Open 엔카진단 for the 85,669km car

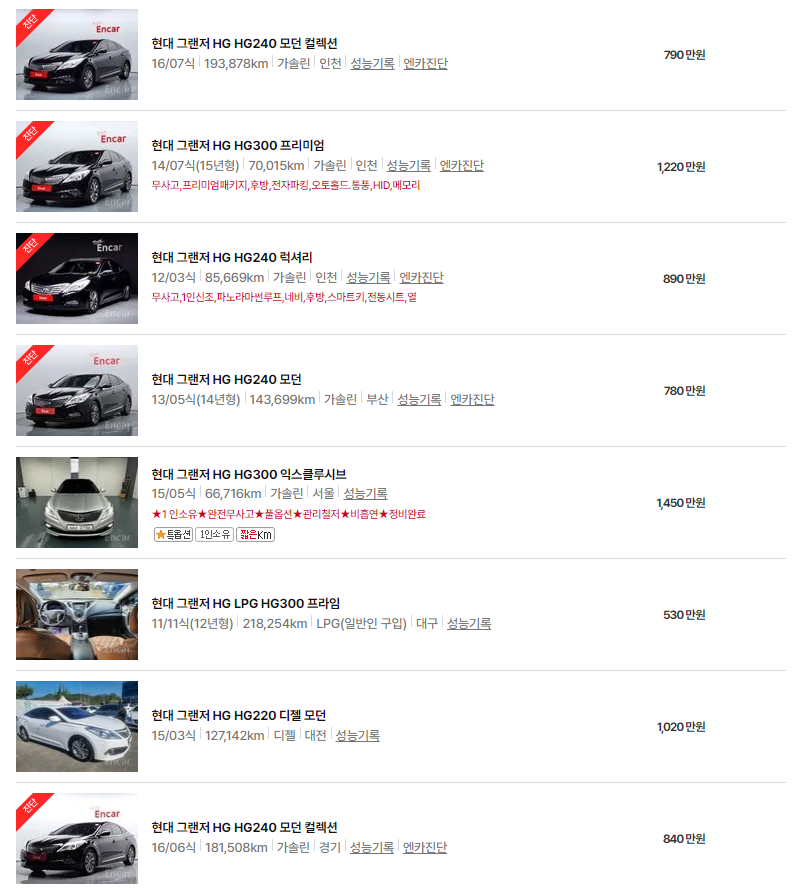tap(421, 278)
